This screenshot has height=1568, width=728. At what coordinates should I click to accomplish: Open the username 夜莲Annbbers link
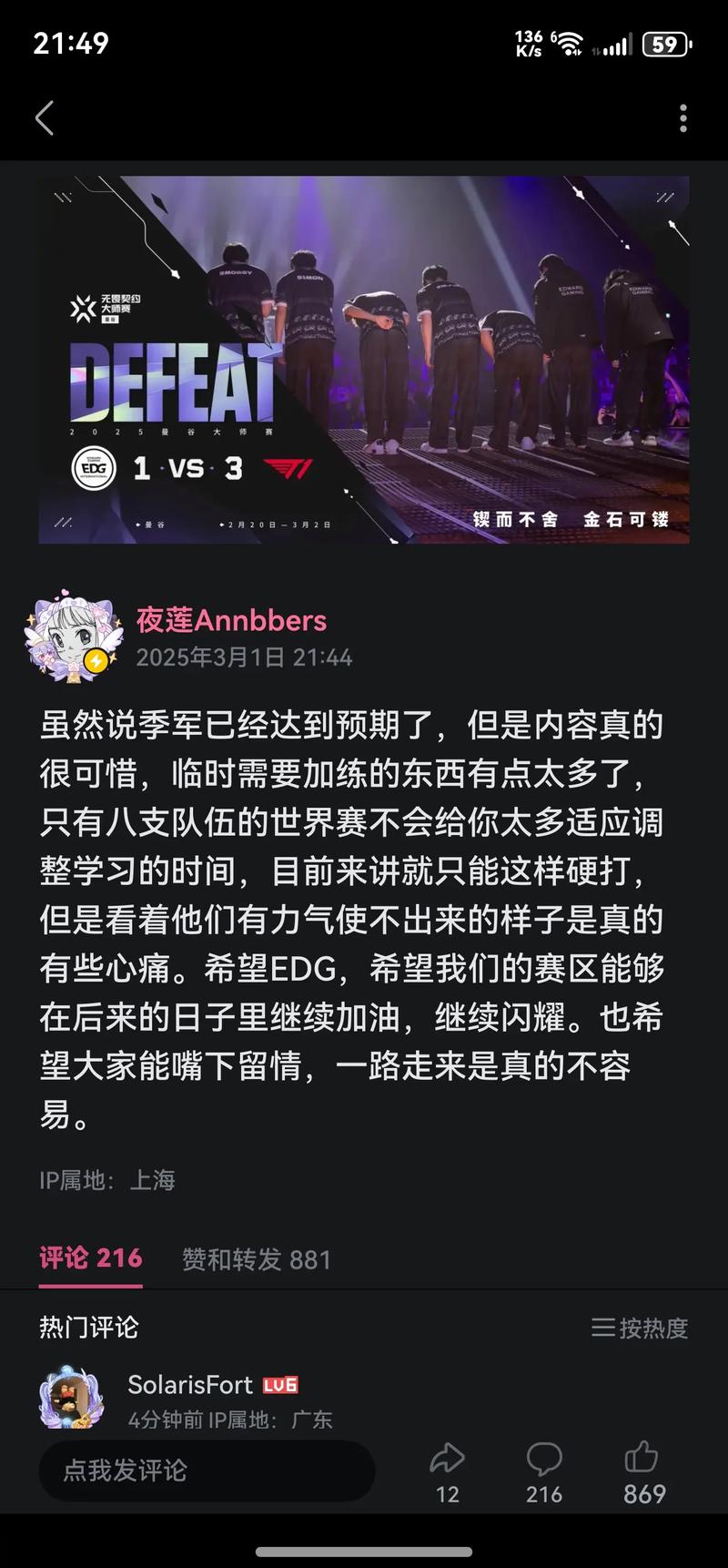[232, 619]
